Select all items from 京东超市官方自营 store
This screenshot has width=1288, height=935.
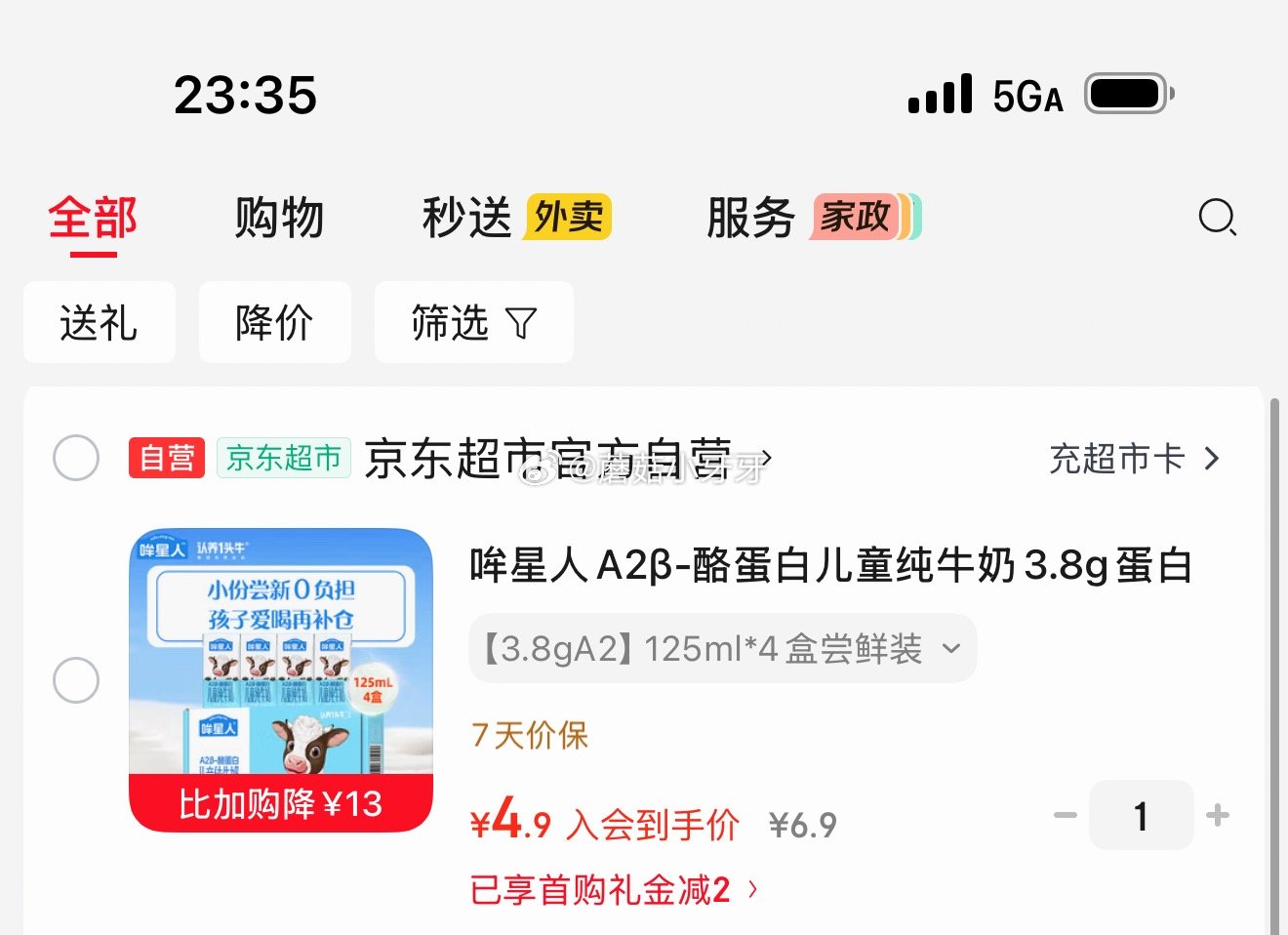pyautogui.click(x=76, y=458)
